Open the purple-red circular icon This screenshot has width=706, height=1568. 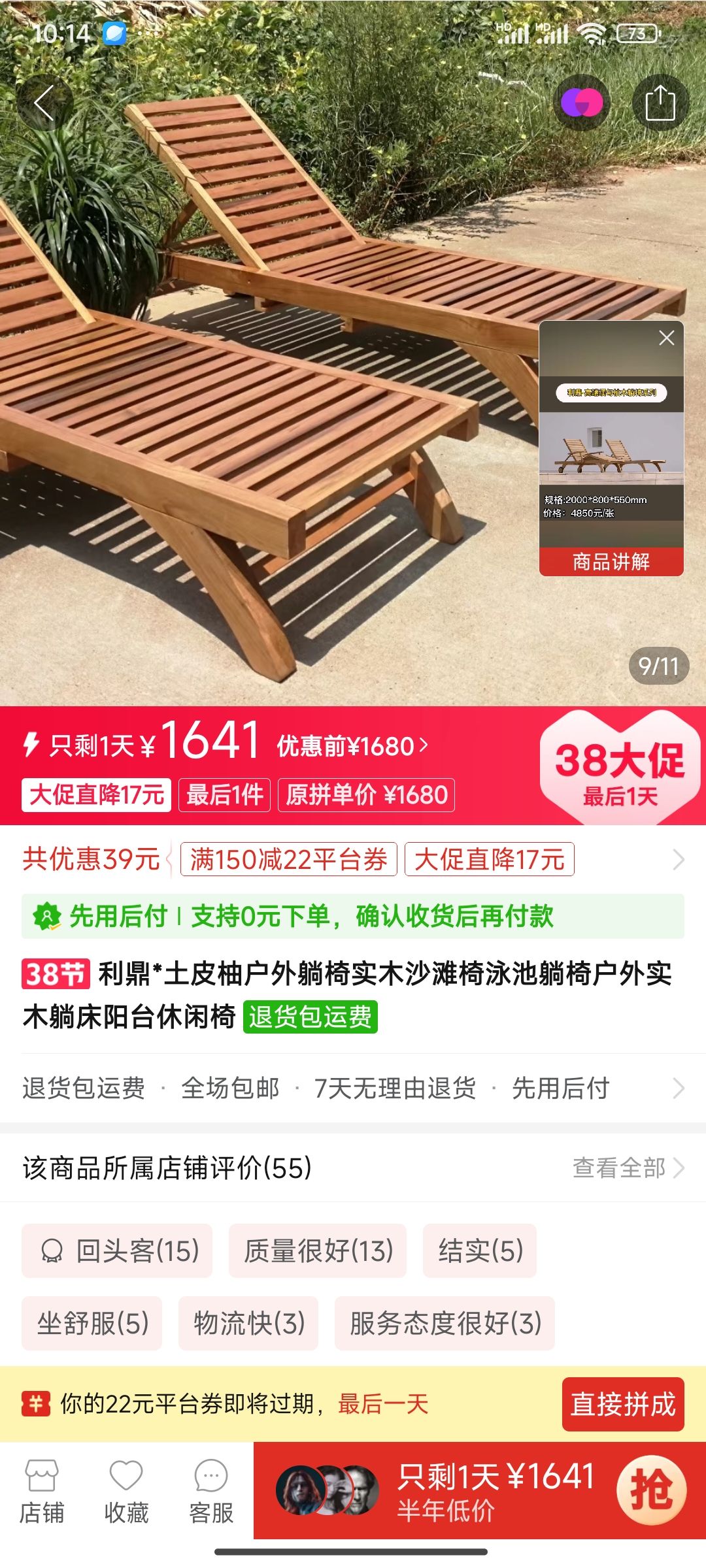[x=582, y=103]
